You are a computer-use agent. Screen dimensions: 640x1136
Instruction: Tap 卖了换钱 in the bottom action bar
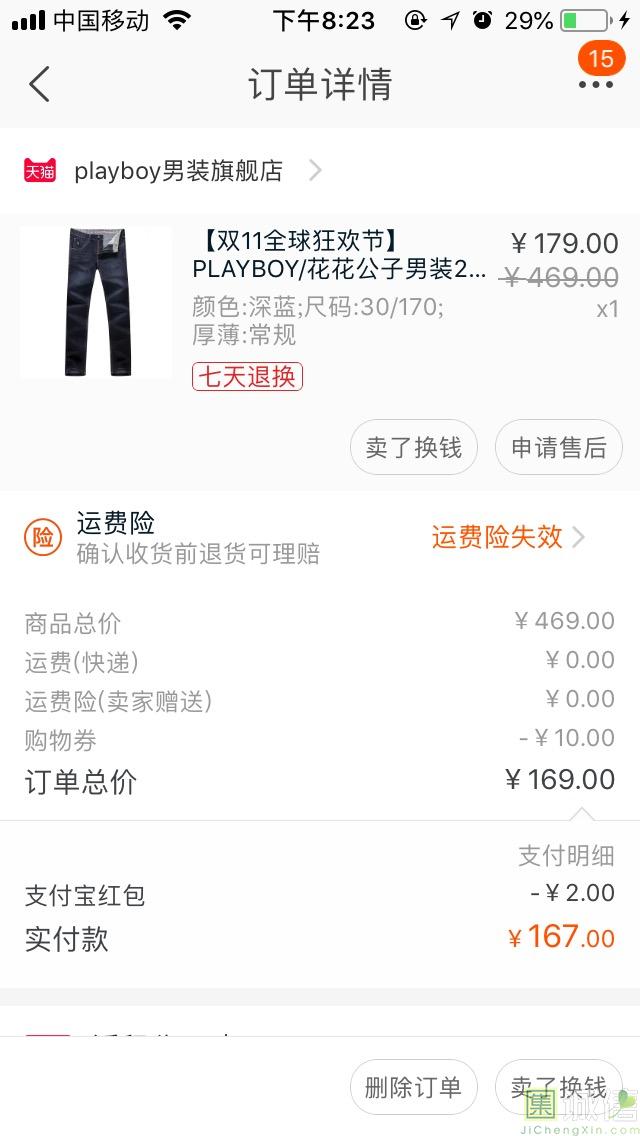point(558,1087)
